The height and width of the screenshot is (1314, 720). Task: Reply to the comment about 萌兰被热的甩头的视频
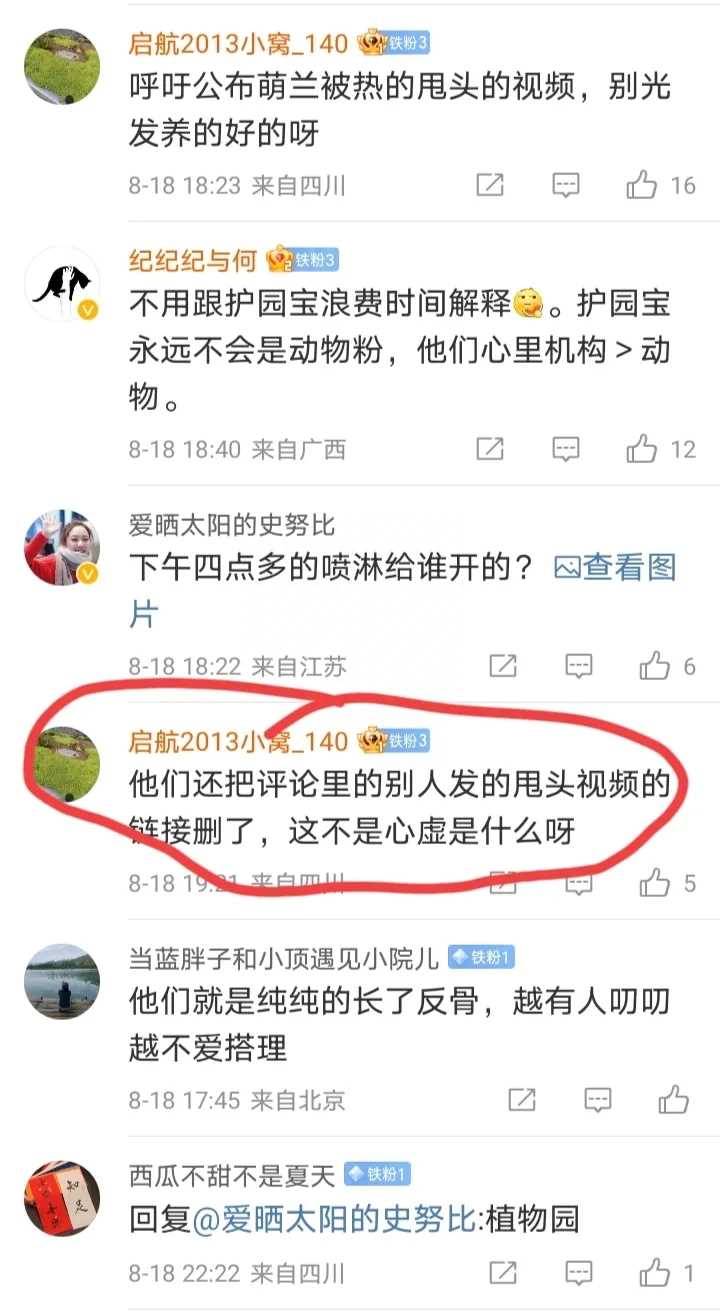pos(566,185)
